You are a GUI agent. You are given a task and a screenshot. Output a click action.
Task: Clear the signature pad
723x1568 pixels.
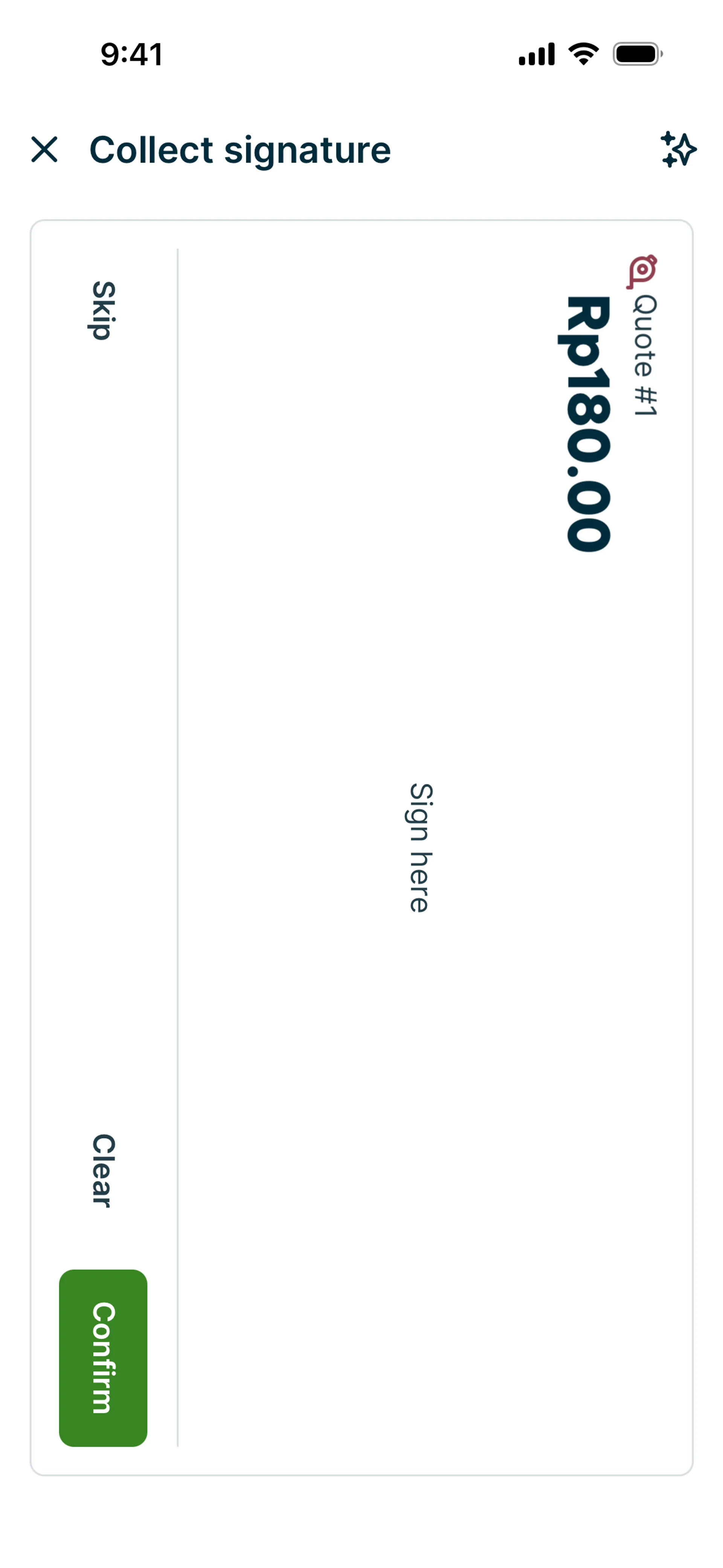pyautogui.click(x=103, y=1170)
